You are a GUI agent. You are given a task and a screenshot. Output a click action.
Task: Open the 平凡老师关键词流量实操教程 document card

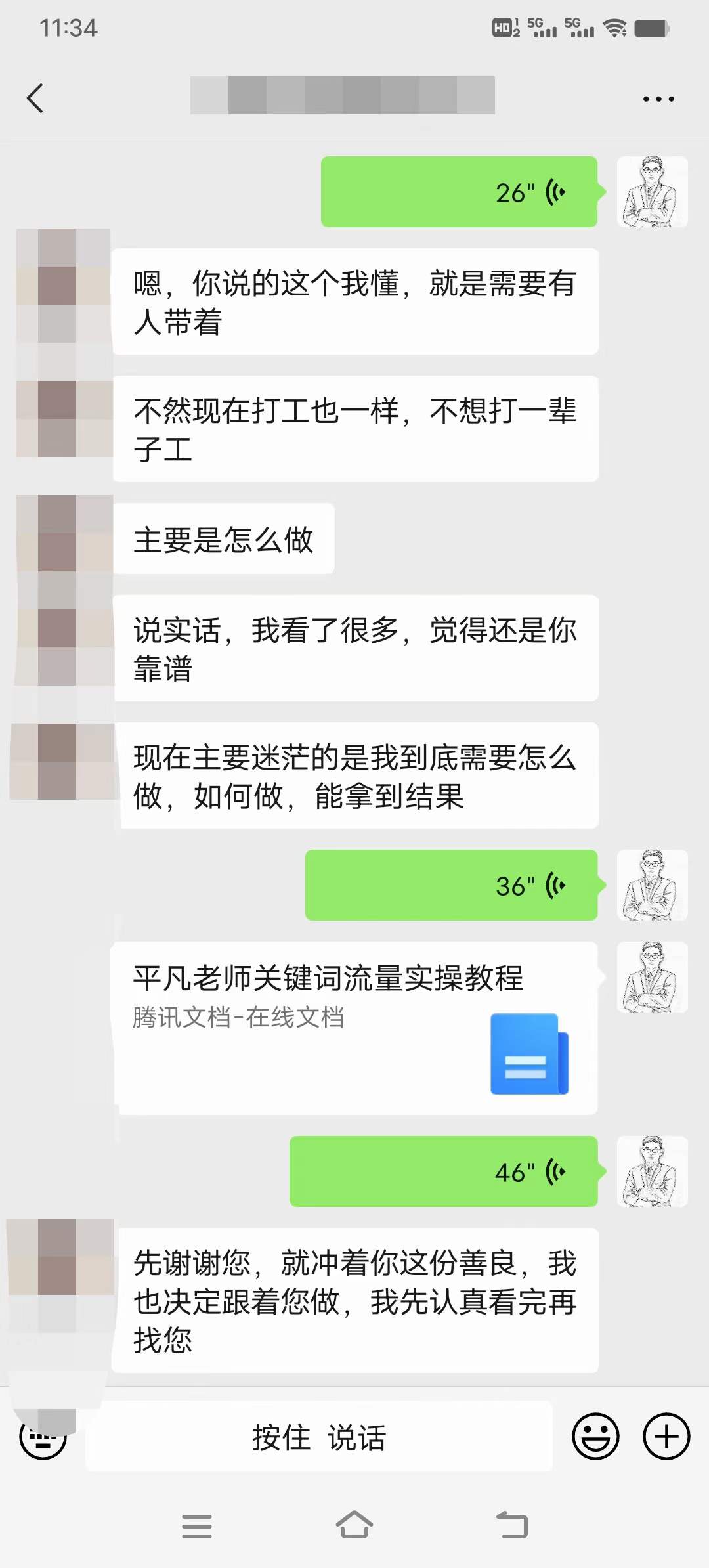tap(355, 1028)
